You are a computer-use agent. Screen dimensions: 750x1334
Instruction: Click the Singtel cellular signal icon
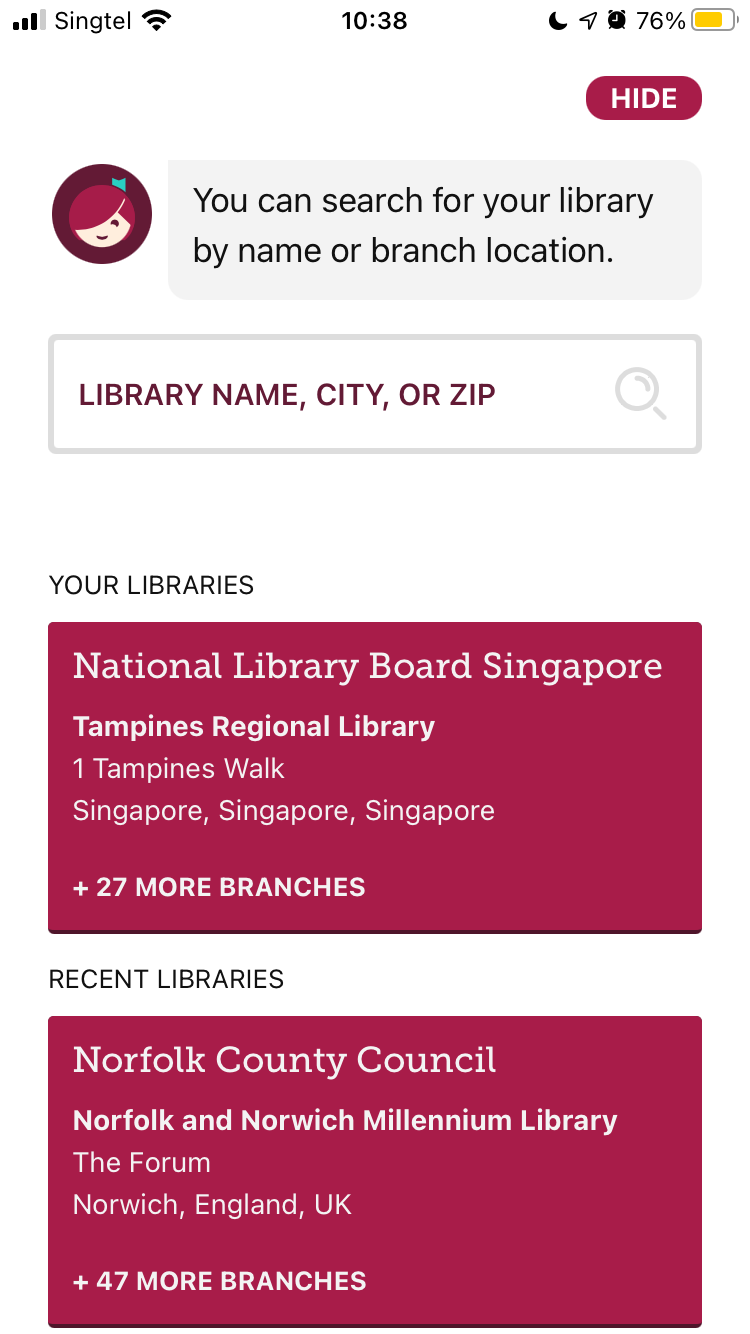[x=27, y=18]
